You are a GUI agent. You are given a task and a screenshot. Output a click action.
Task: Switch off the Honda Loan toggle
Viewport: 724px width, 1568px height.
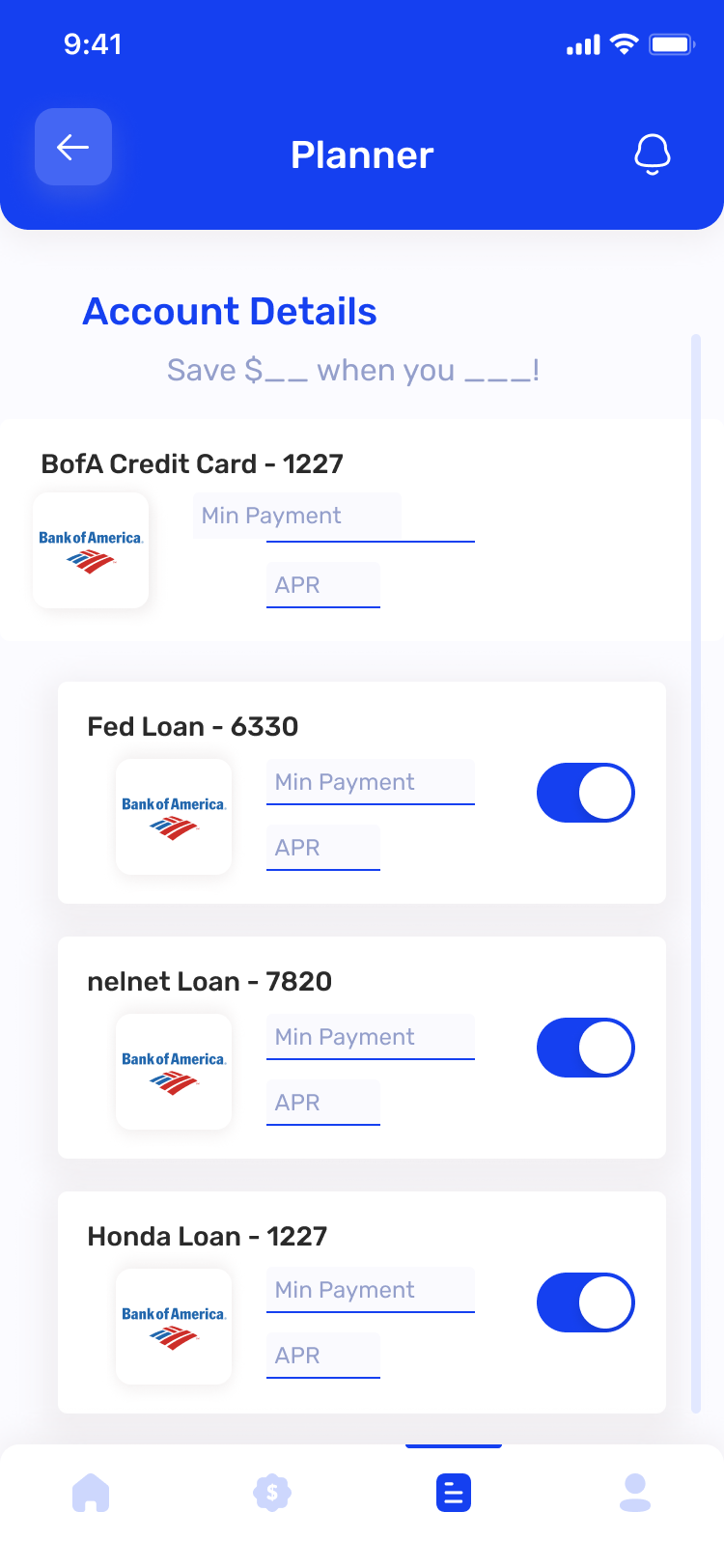586,1302
